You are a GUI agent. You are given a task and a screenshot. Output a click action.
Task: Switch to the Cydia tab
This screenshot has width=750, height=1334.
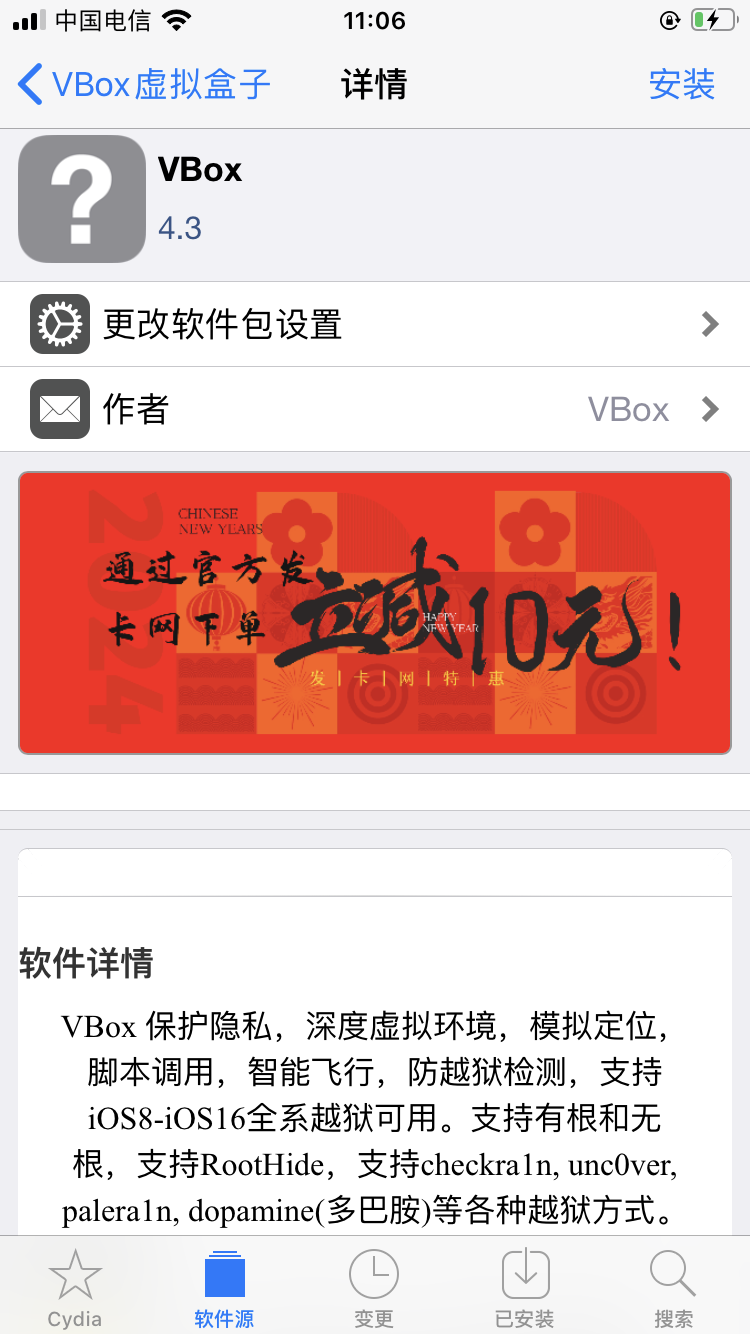(75, 1286)
